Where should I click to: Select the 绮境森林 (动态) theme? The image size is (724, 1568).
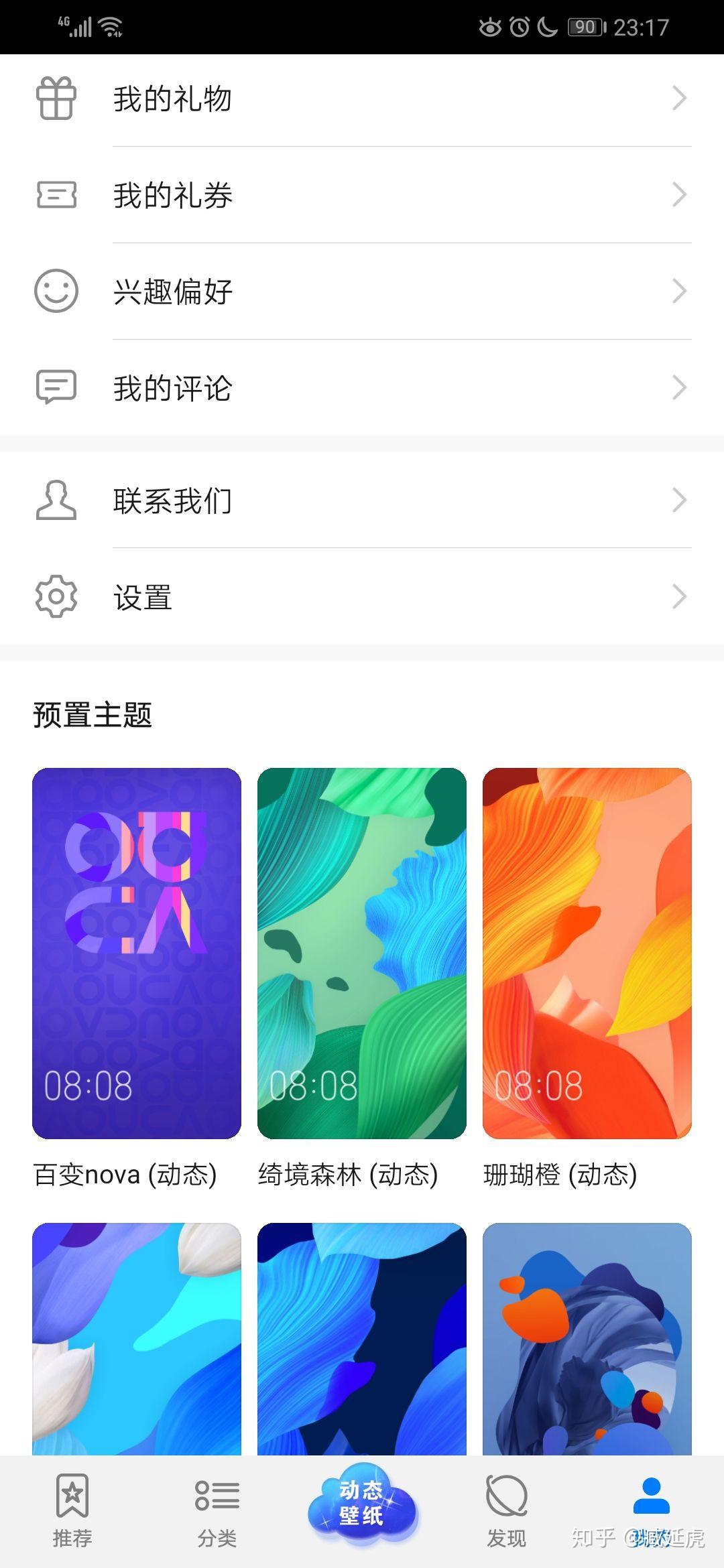[x=362, y=953]
